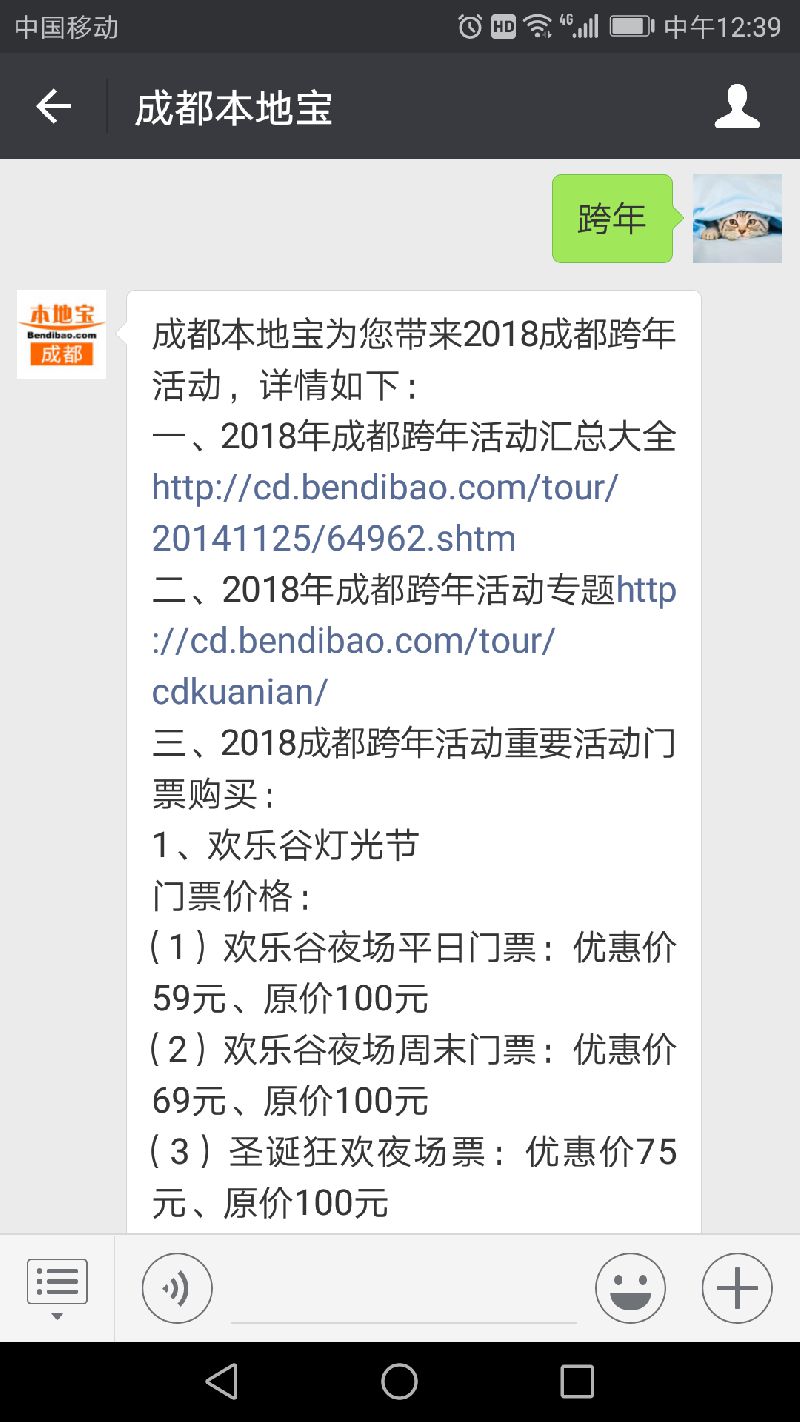Tap my cat avatar
This screenshot has width=800, height=1422.
[737, 219]
